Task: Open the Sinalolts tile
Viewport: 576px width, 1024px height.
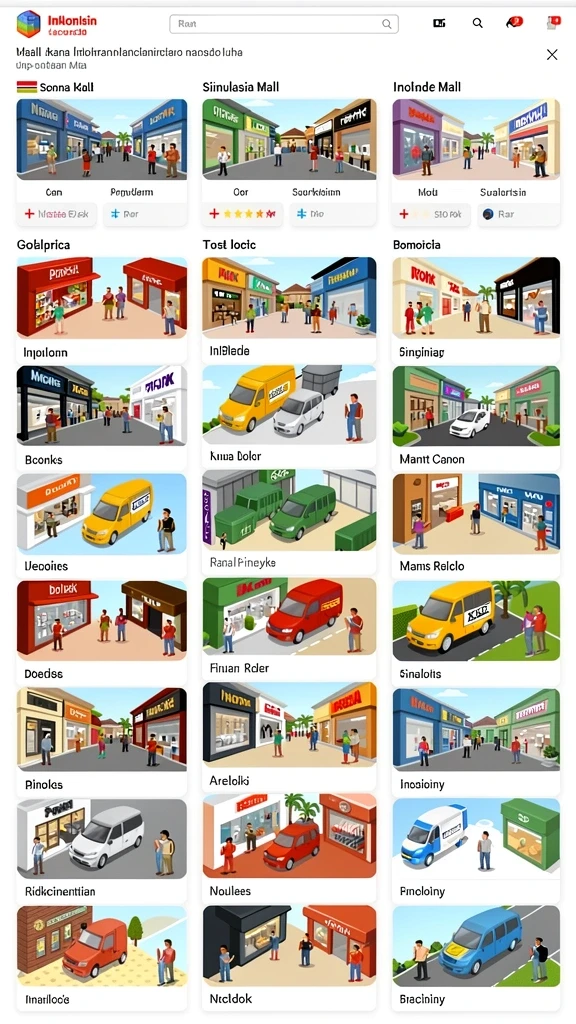Action: (476, 632)
